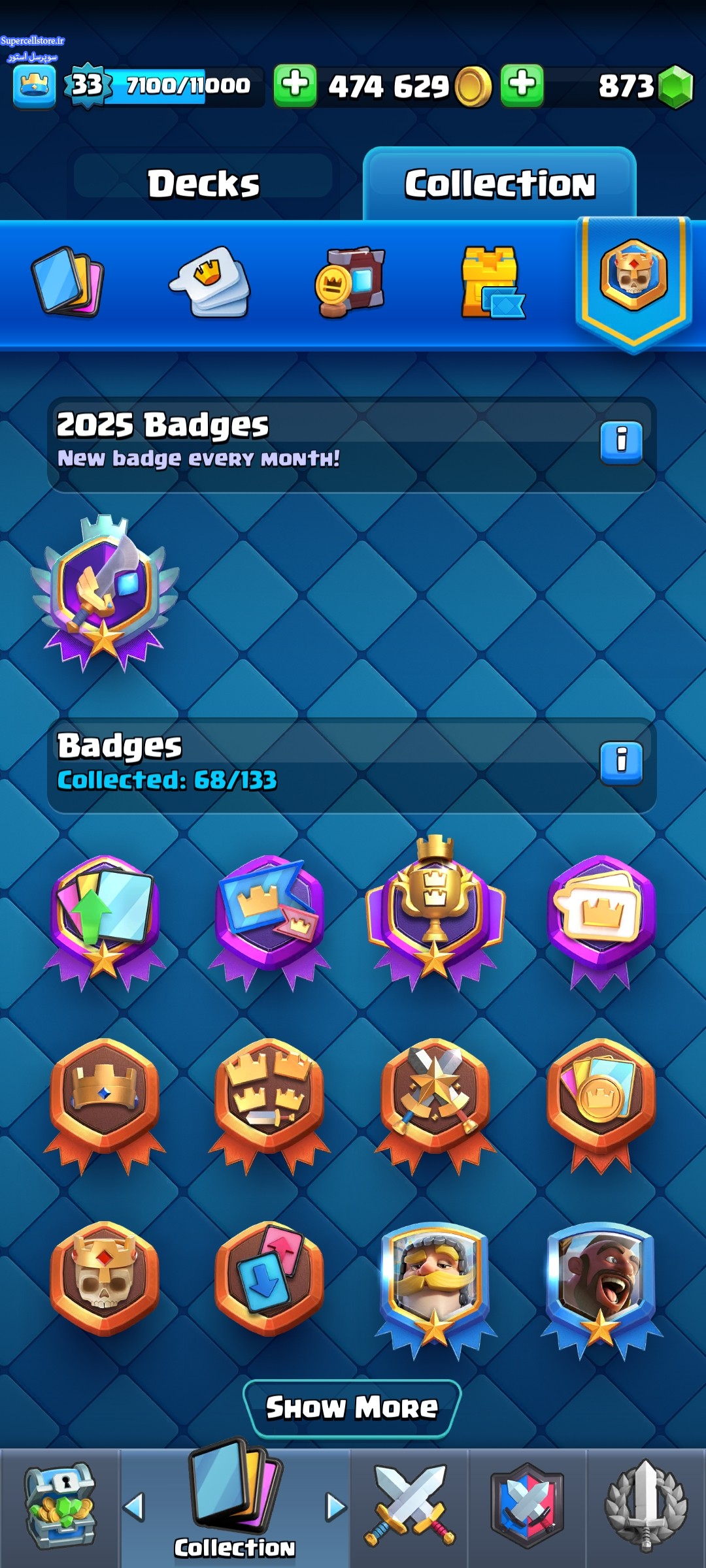Open the tower skins collection tab
The image size is (706, 1568).
tap(492, 282)
